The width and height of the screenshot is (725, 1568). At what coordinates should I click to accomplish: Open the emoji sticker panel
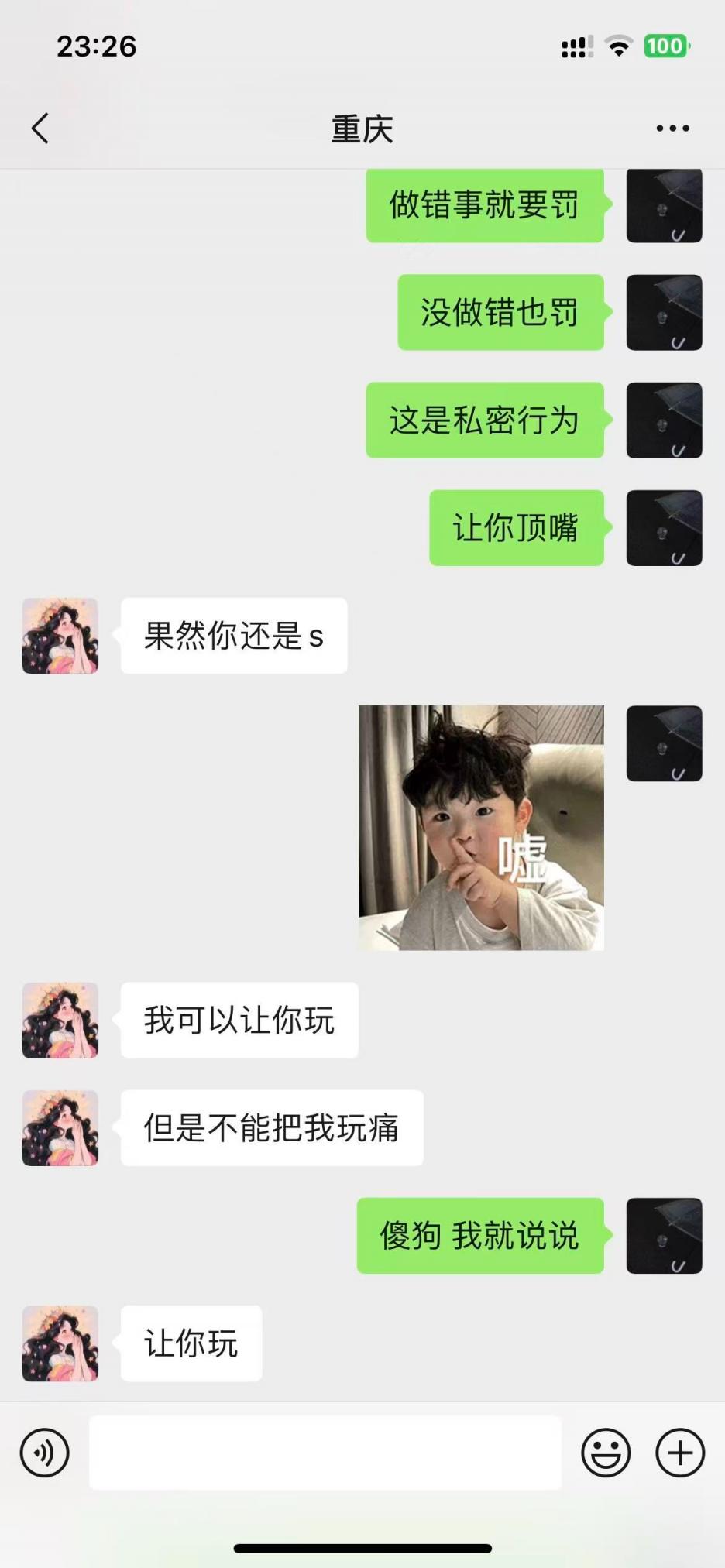606,1453
